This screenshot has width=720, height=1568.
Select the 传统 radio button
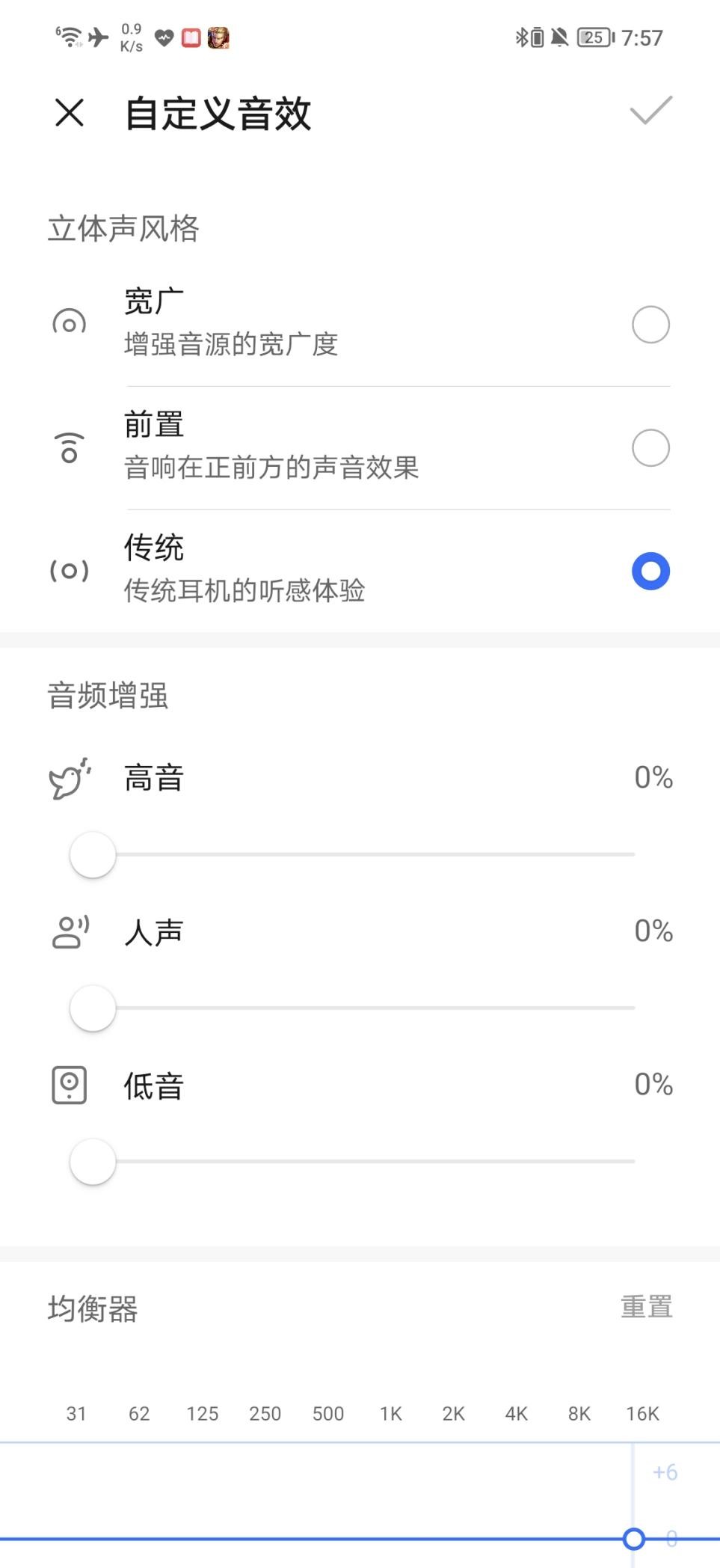(650, 571)
